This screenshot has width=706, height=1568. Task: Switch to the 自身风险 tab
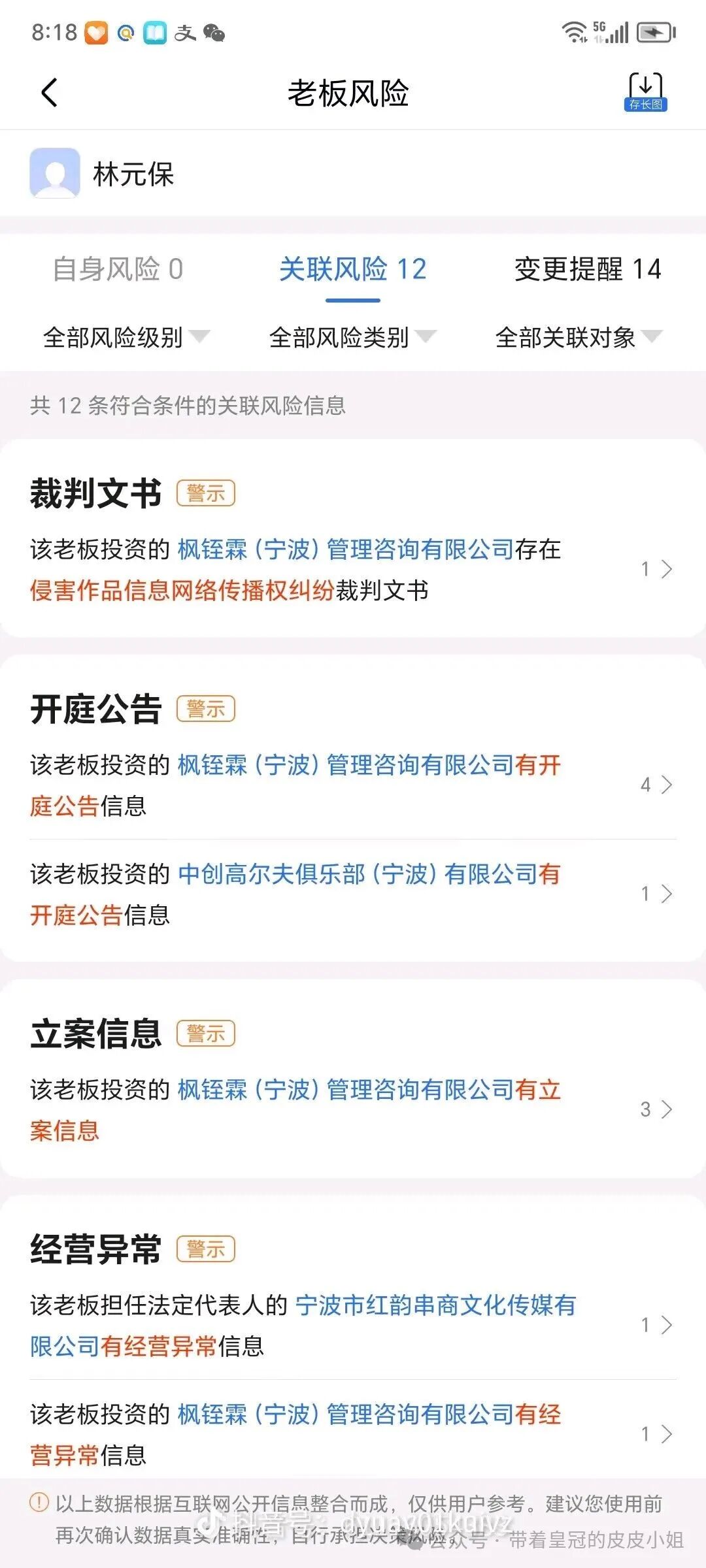[x=118, y=268]
